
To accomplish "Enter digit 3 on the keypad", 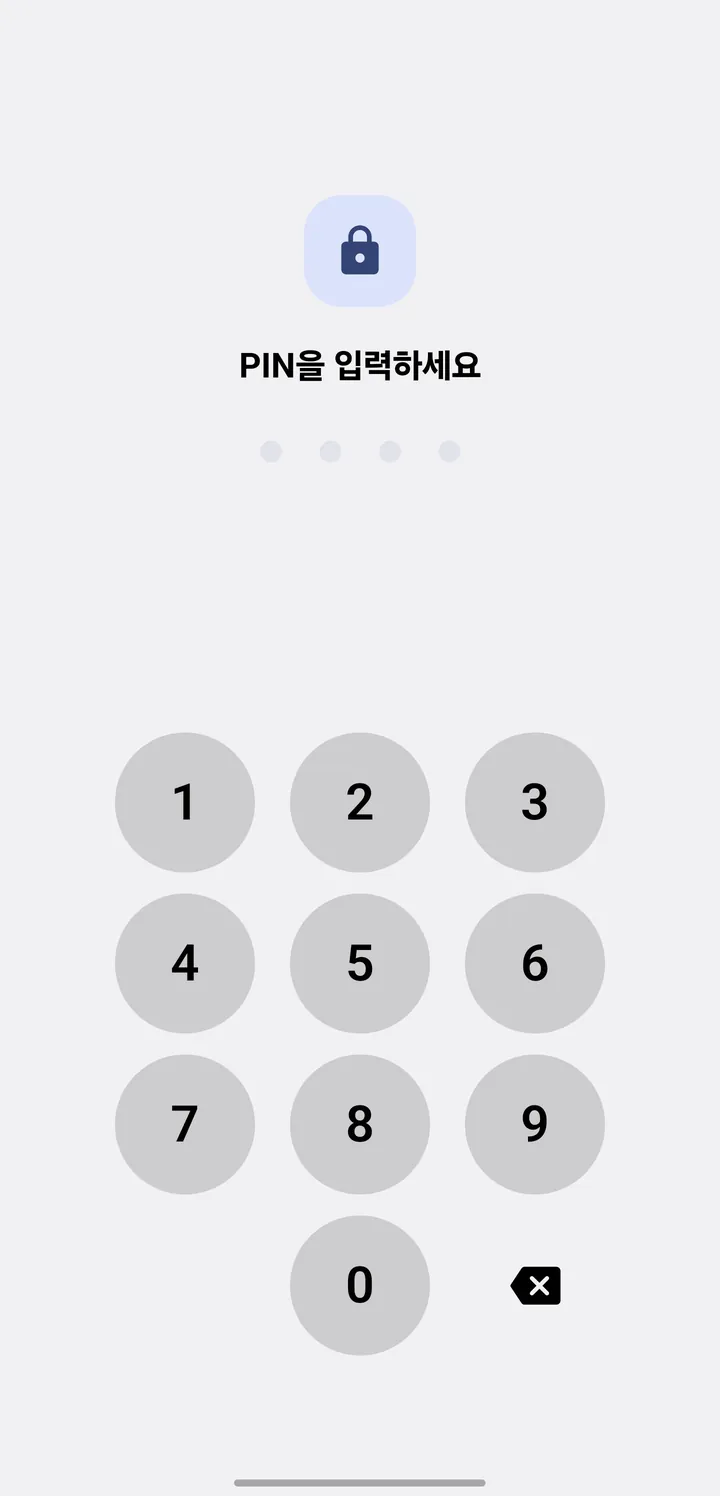I will tap(535, 802).
